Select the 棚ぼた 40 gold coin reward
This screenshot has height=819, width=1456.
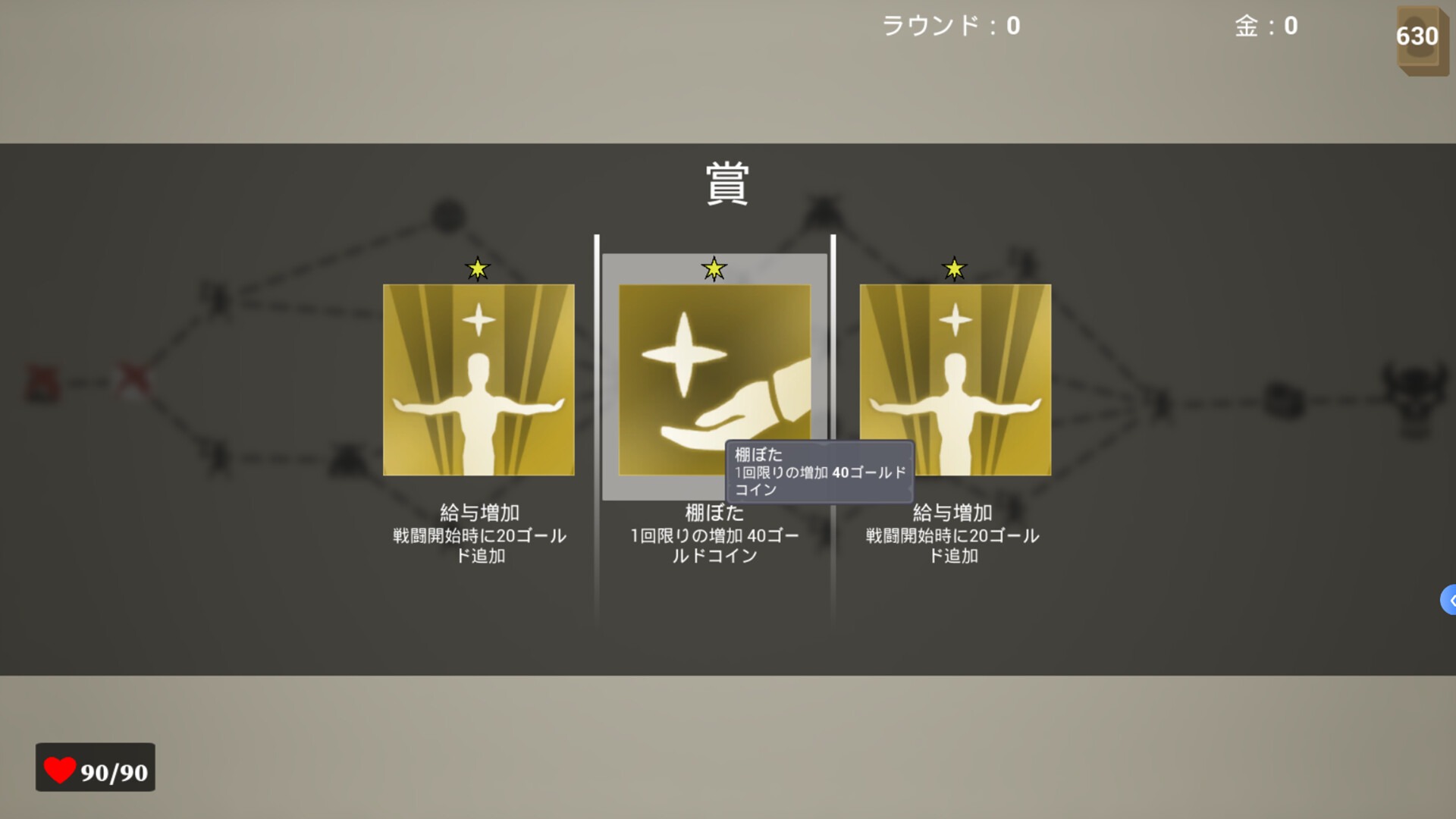point(714,379)
